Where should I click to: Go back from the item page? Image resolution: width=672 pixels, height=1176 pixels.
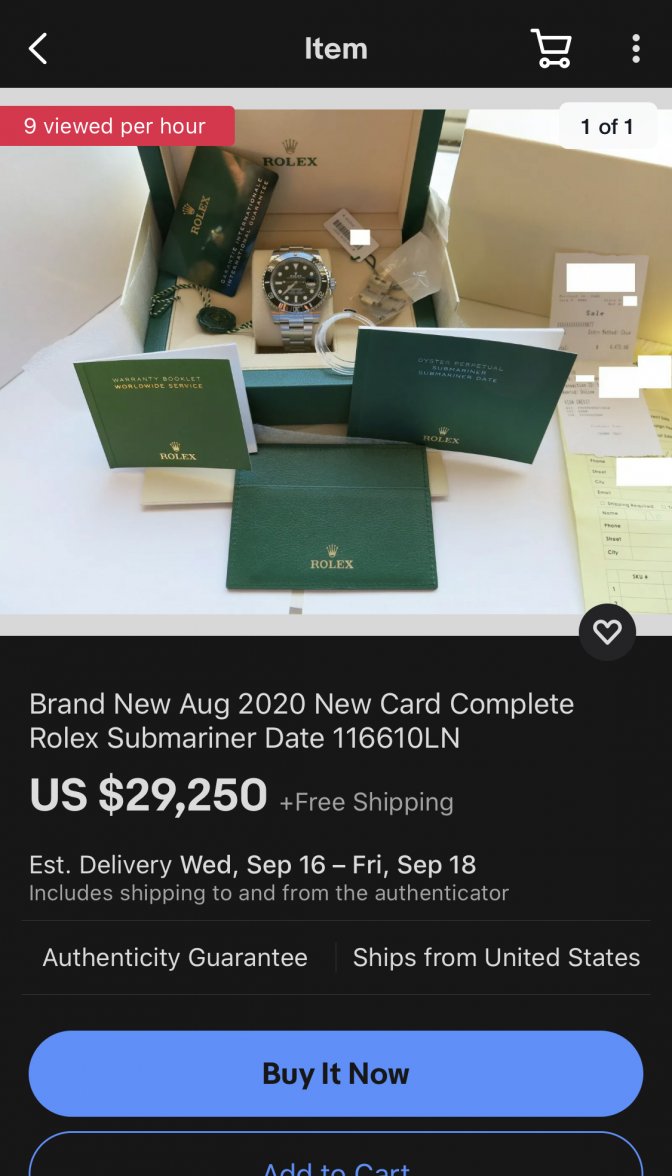pos(38,48)
